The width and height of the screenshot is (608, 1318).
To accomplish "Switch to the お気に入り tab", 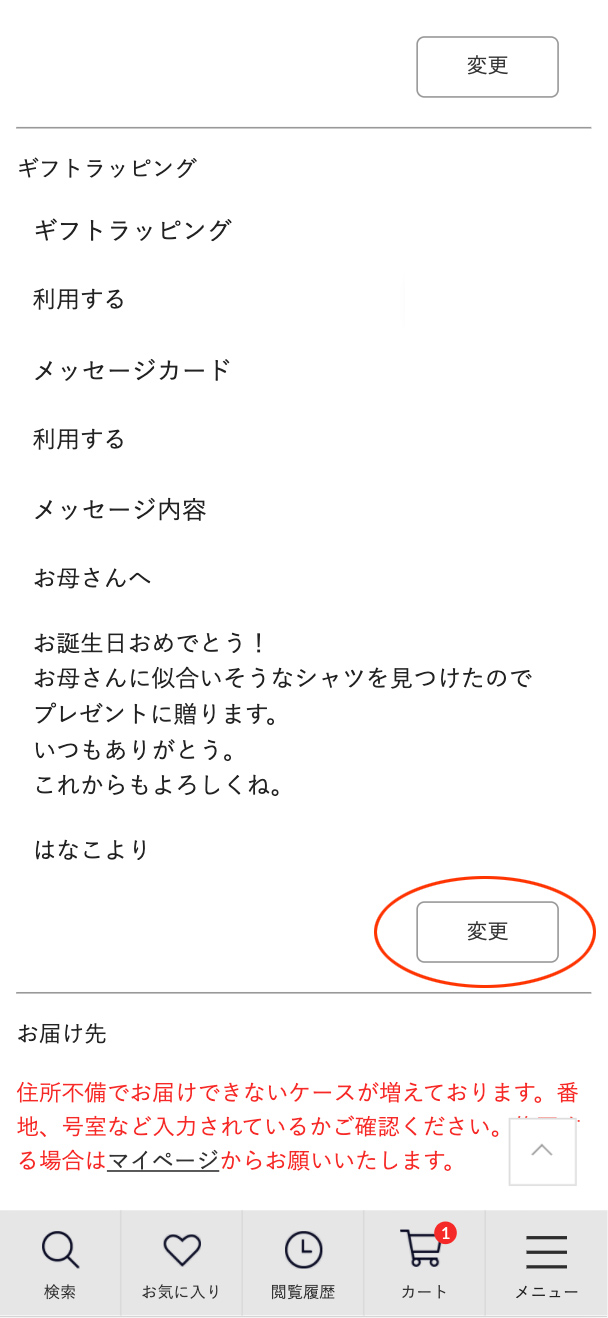I will 182,1264.
